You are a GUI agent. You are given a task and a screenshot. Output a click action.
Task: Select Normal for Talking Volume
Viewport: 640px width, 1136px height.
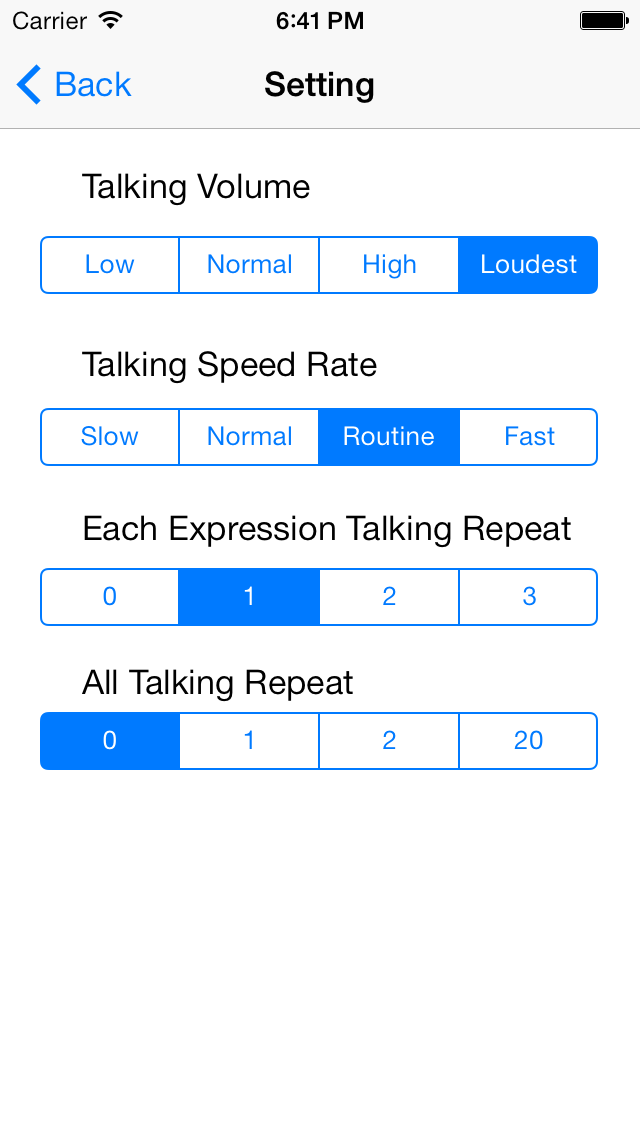[249, 264]
